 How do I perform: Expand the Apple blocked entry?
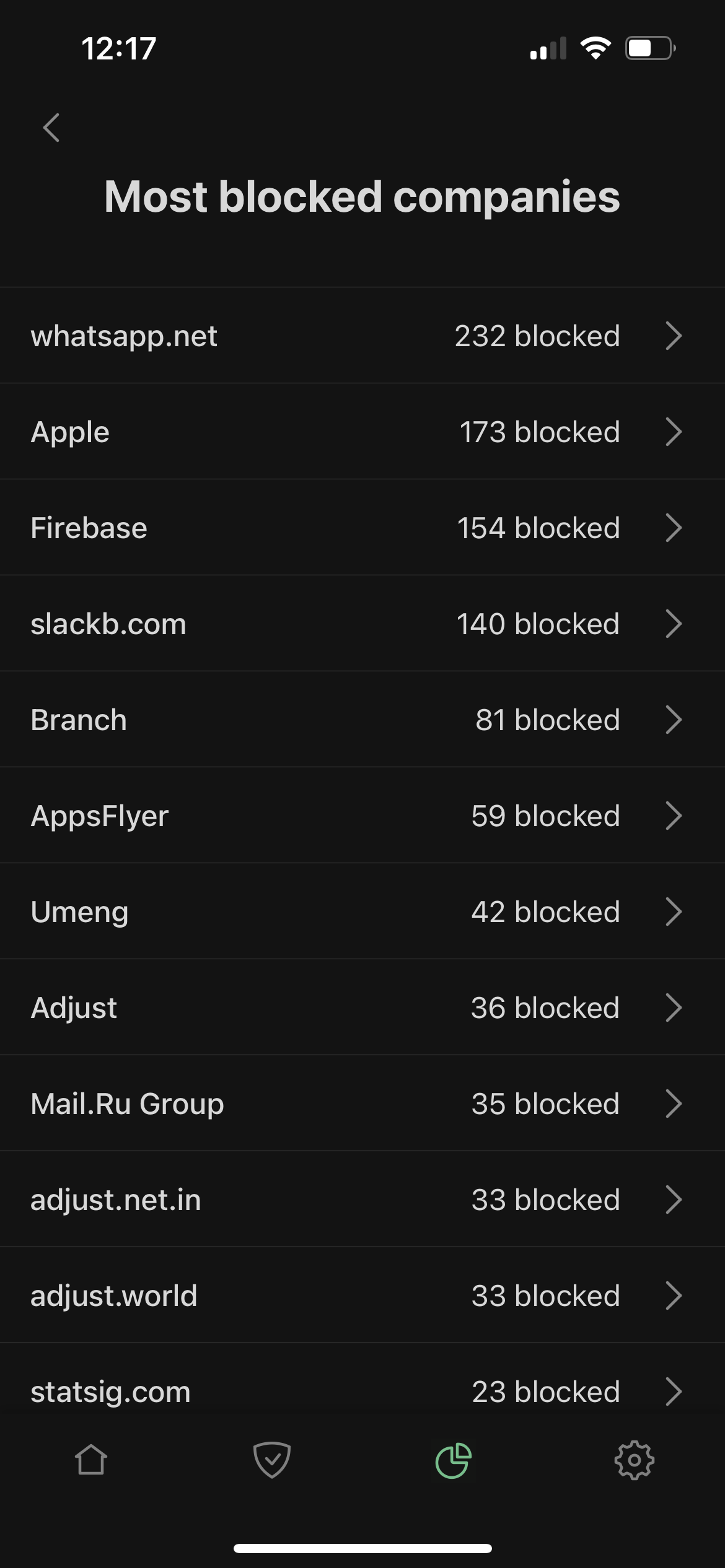click(362, 432)
